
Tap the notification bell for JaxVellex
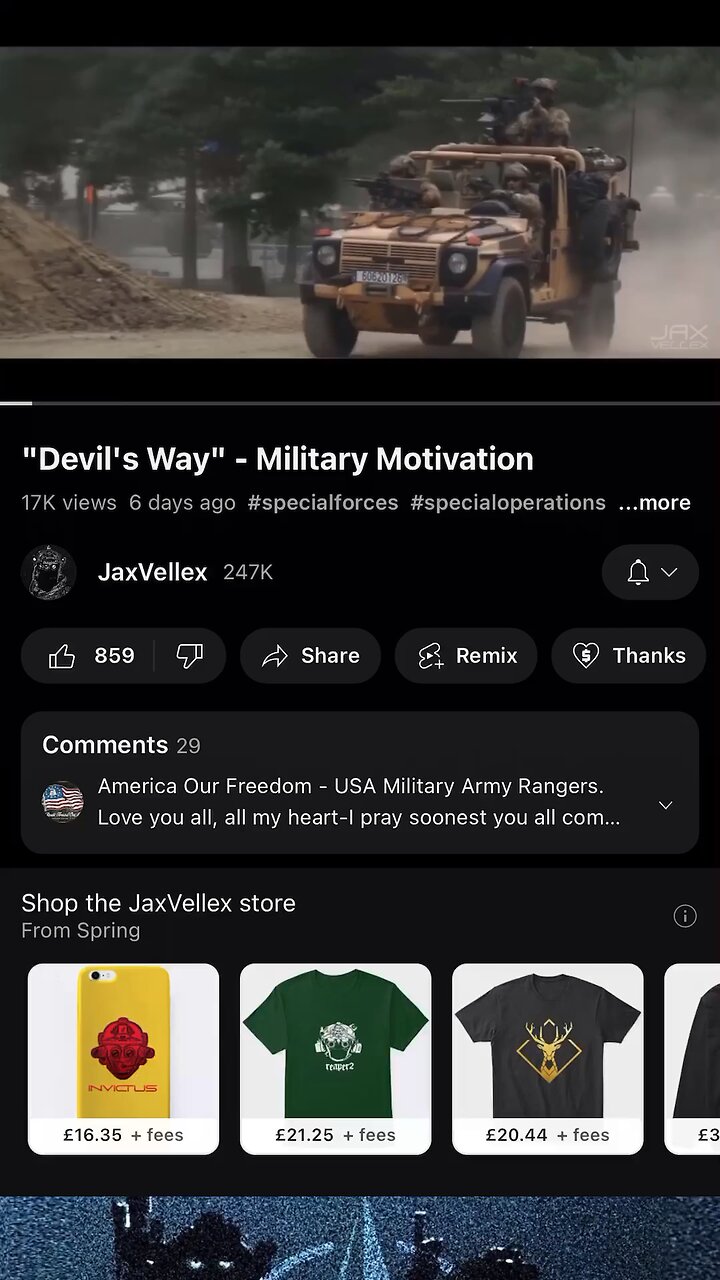click(637, 572)
